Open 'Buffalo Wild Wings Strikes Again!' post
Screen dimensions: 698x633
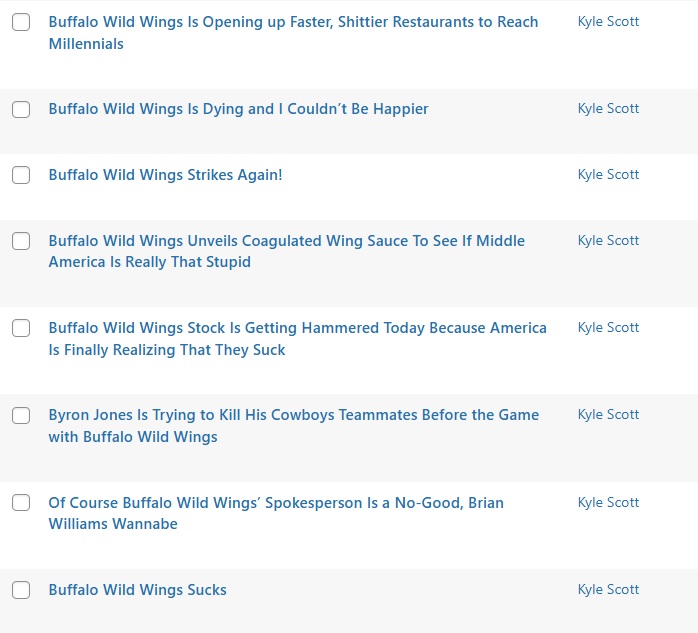tap(165, 175)
